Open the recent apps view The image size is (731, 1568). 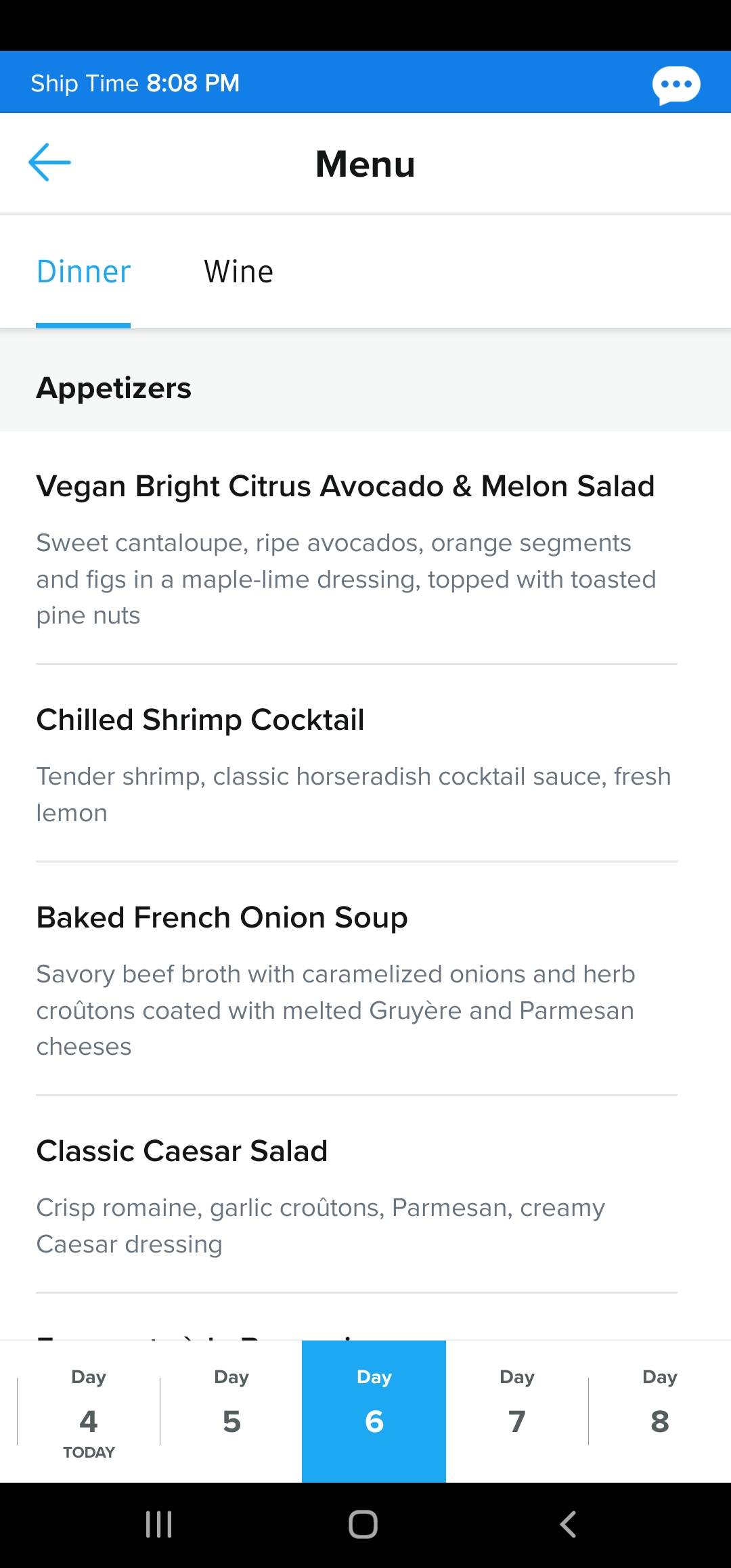coord(159,1525)
